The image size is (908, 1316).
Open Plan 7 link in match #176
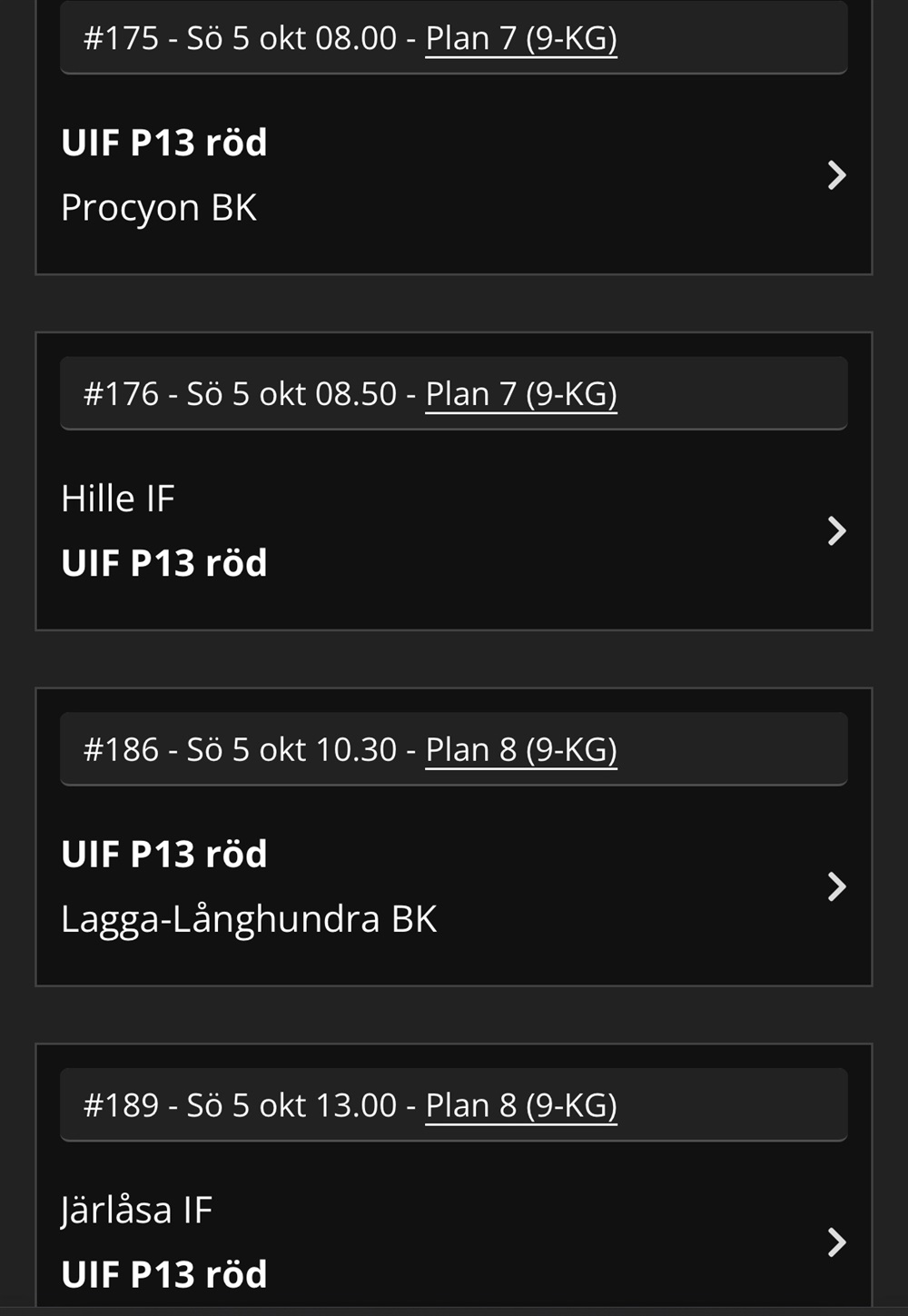[x=521, y=394]
